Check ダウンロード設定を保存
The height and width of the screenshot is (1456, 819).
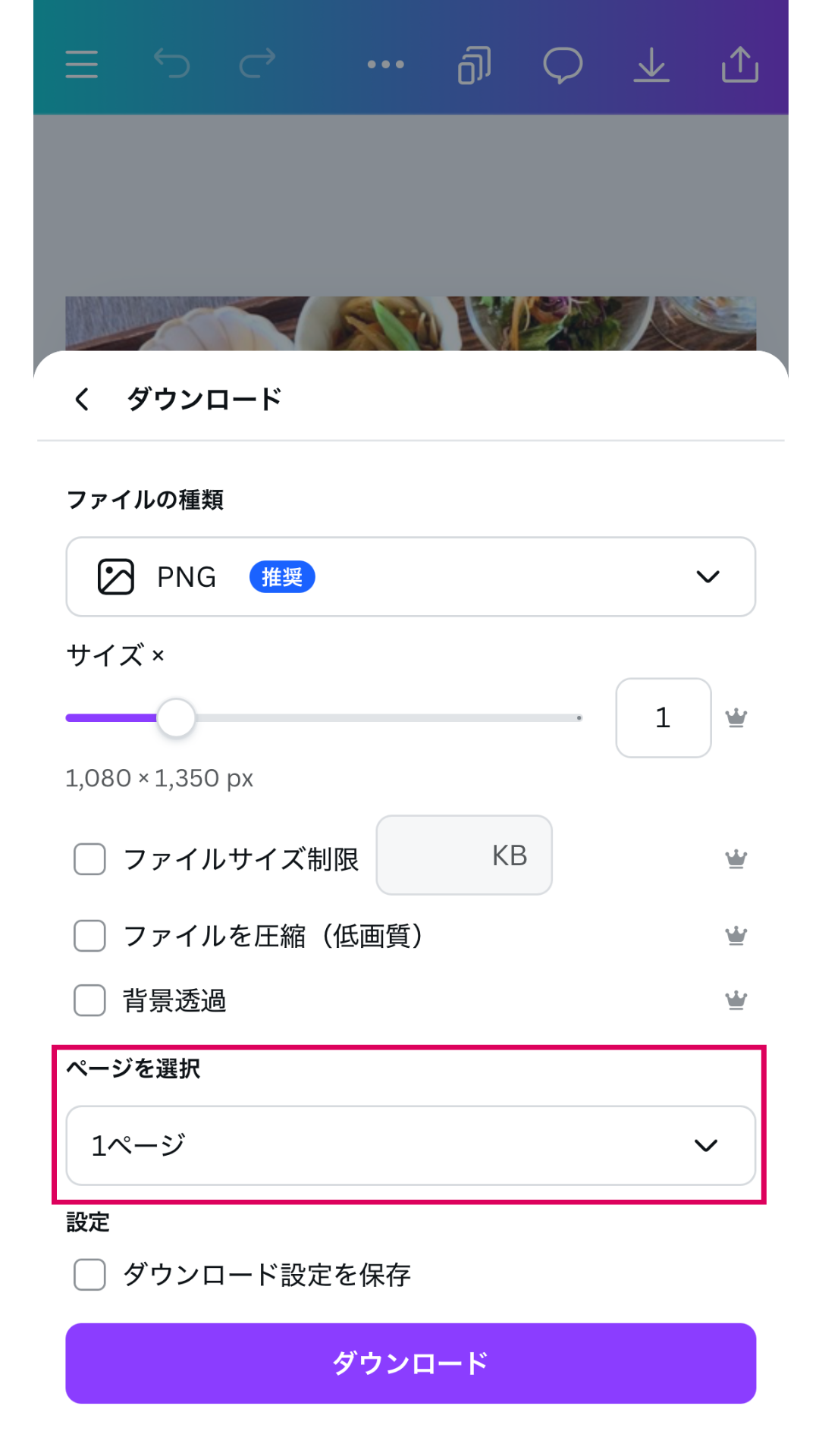89,1275
